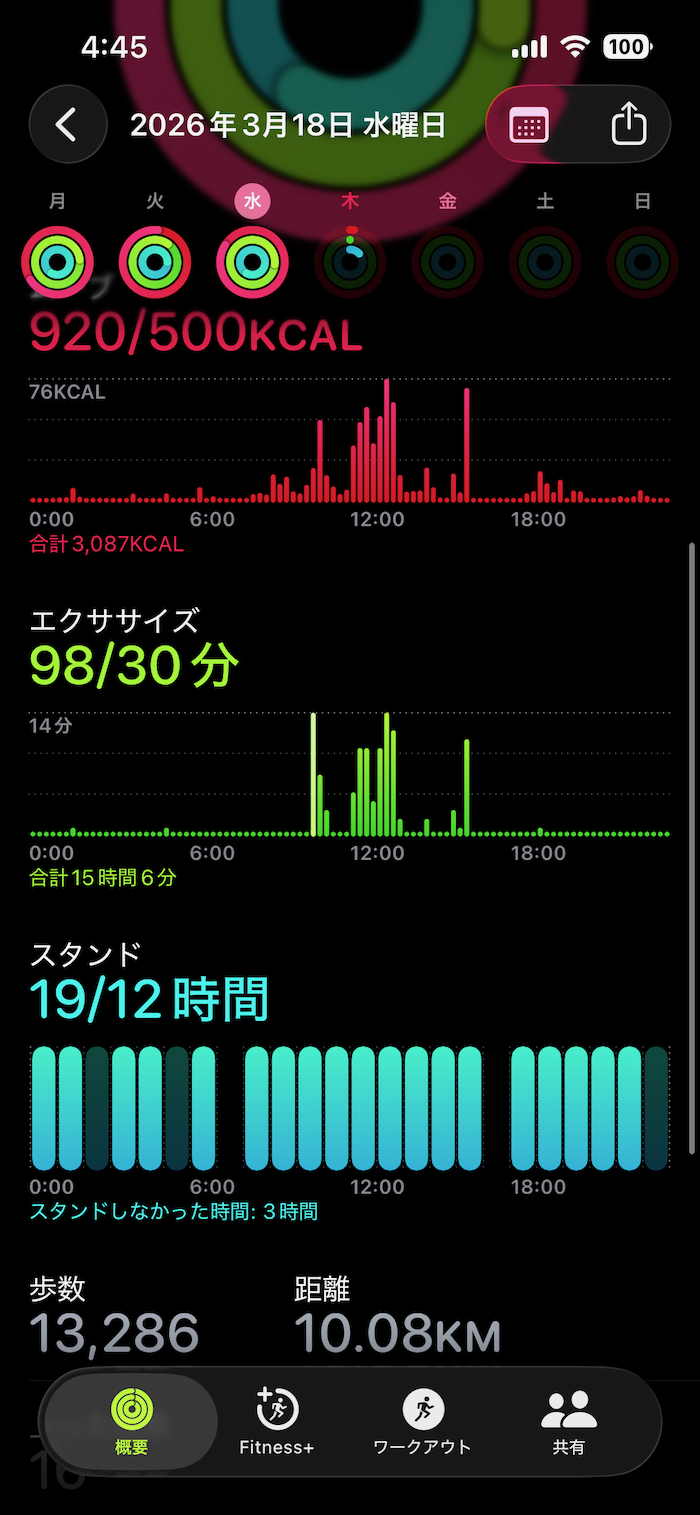Select Friday's activity rings
Viewport: 700px width, 1515px height.
[x=447, y=262]
